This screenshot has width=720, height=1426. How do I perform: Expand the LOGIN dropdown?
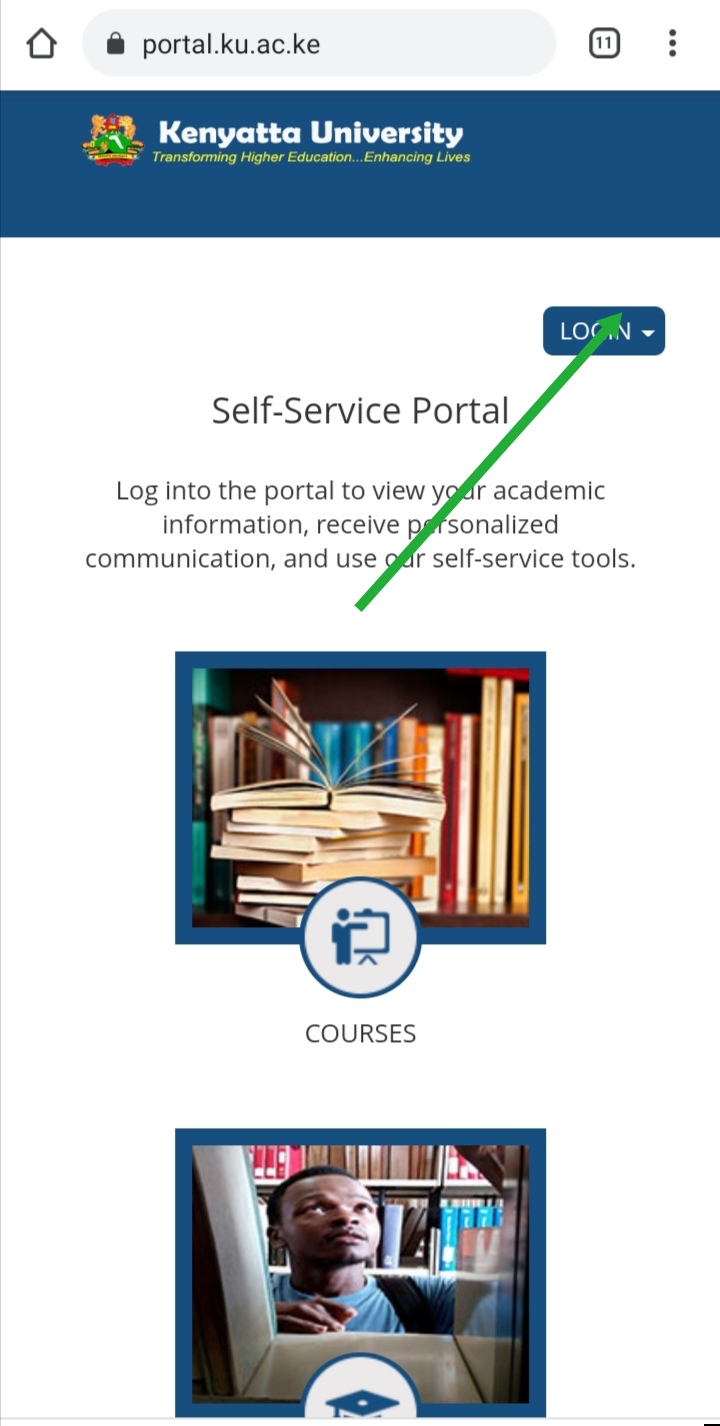604,331
